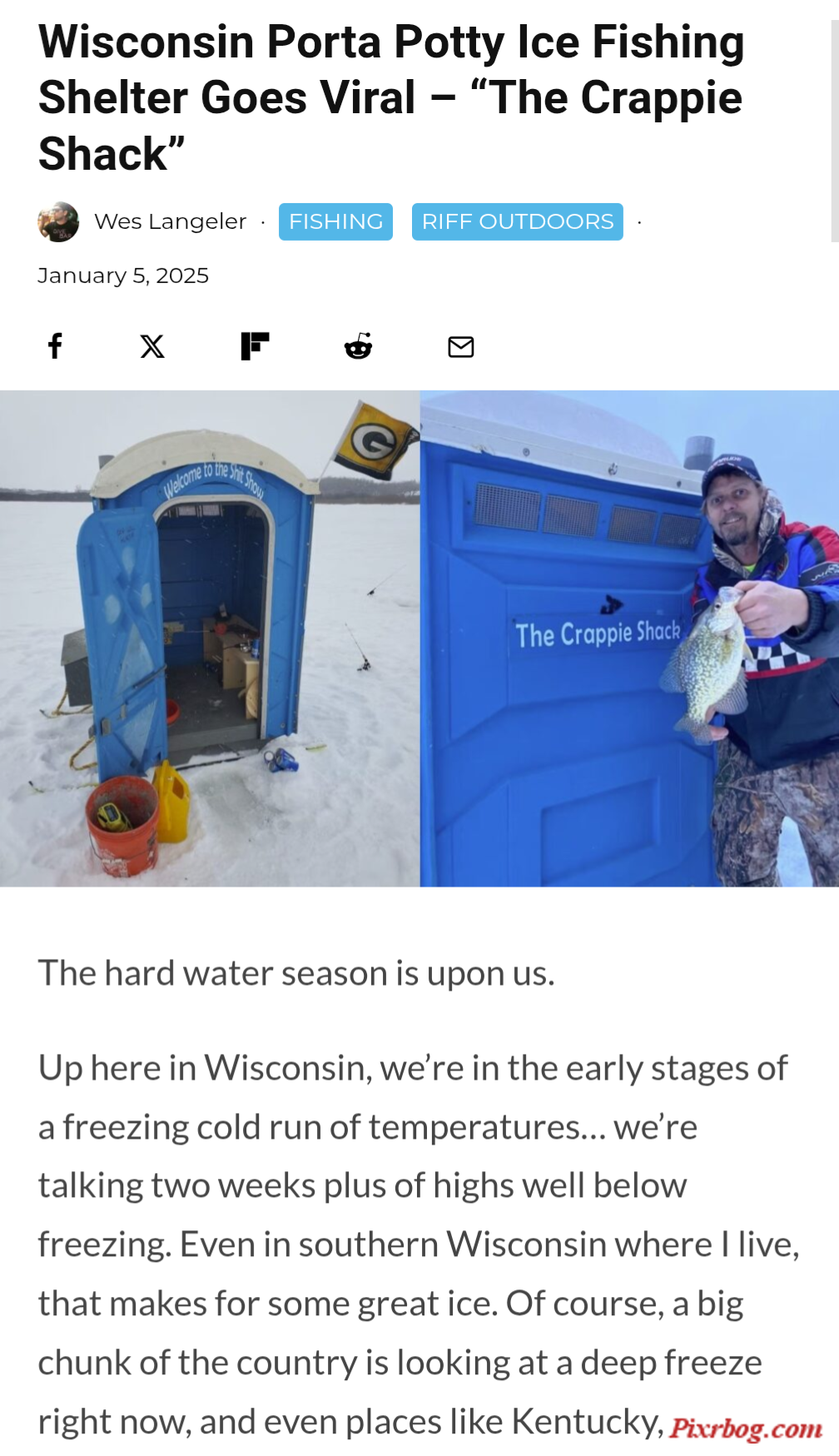Tap the author avatar photo
The width and height of the screenshot is (839, 1456).
pos(58,222)
